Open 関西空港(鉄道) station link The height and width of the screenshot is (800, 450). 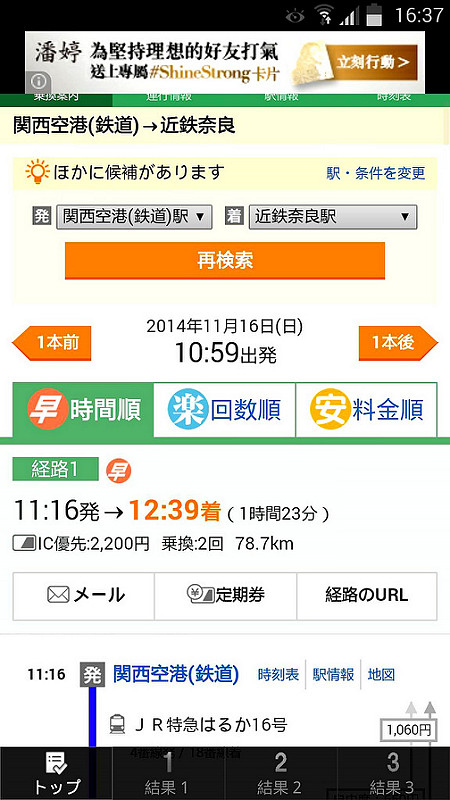click(176, 674)
